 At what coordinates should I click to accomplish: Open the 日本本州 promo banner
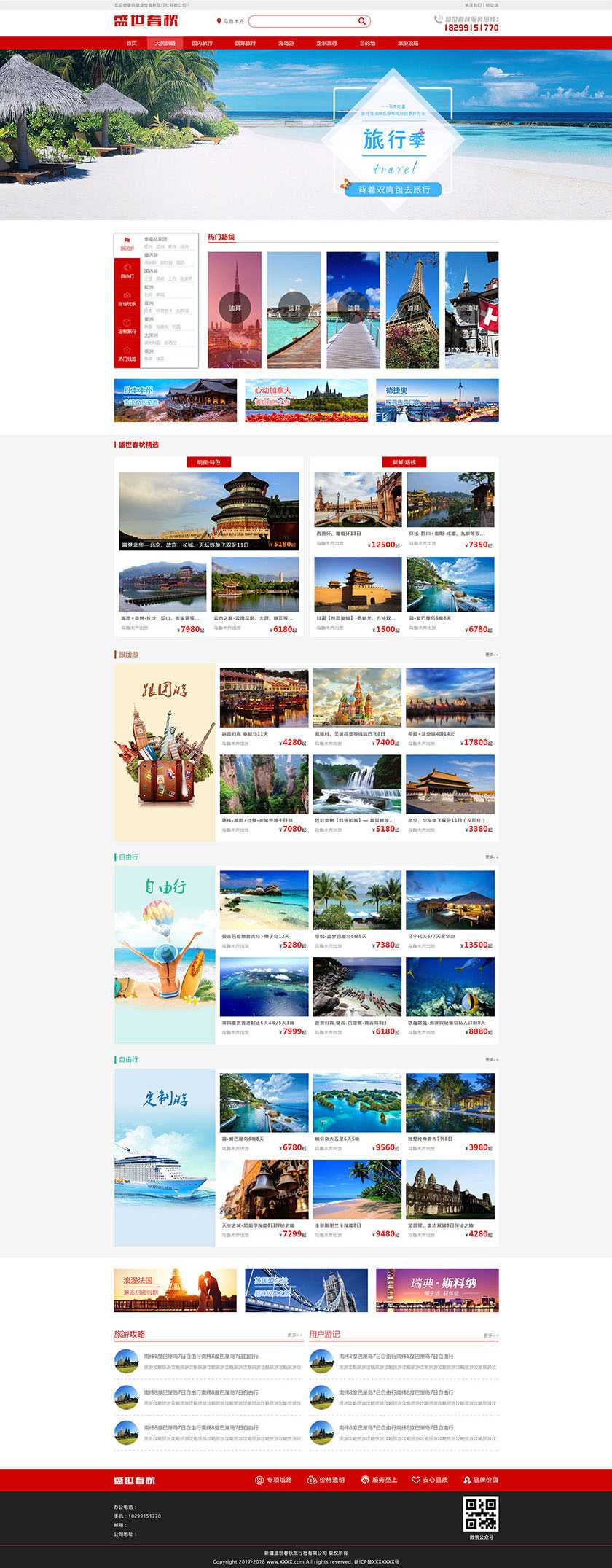coord(175,400)
